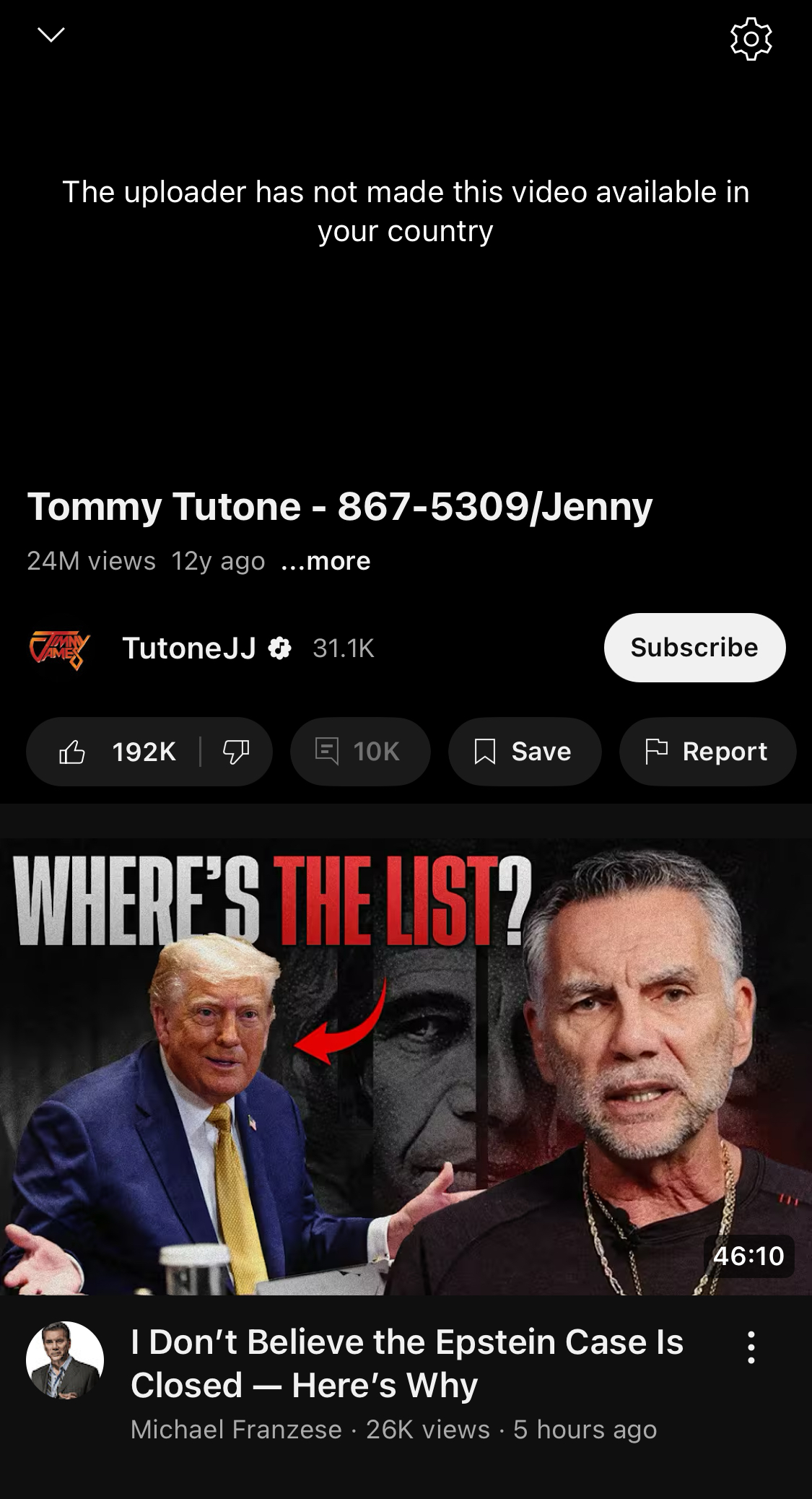Viewport: 812px width, 1499px height.
Task: Report this video
Action: 707,752
